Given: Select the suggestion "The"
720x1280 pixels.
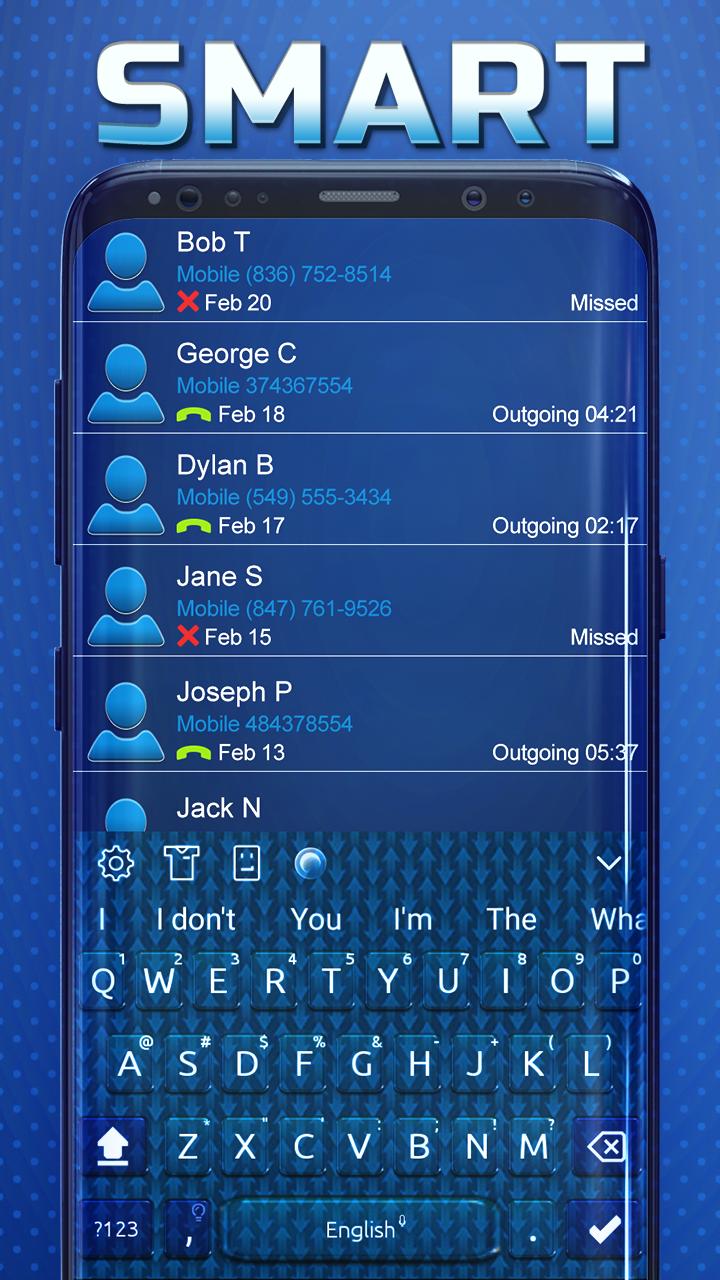Looking at the screenshot, I should (511, 919).
